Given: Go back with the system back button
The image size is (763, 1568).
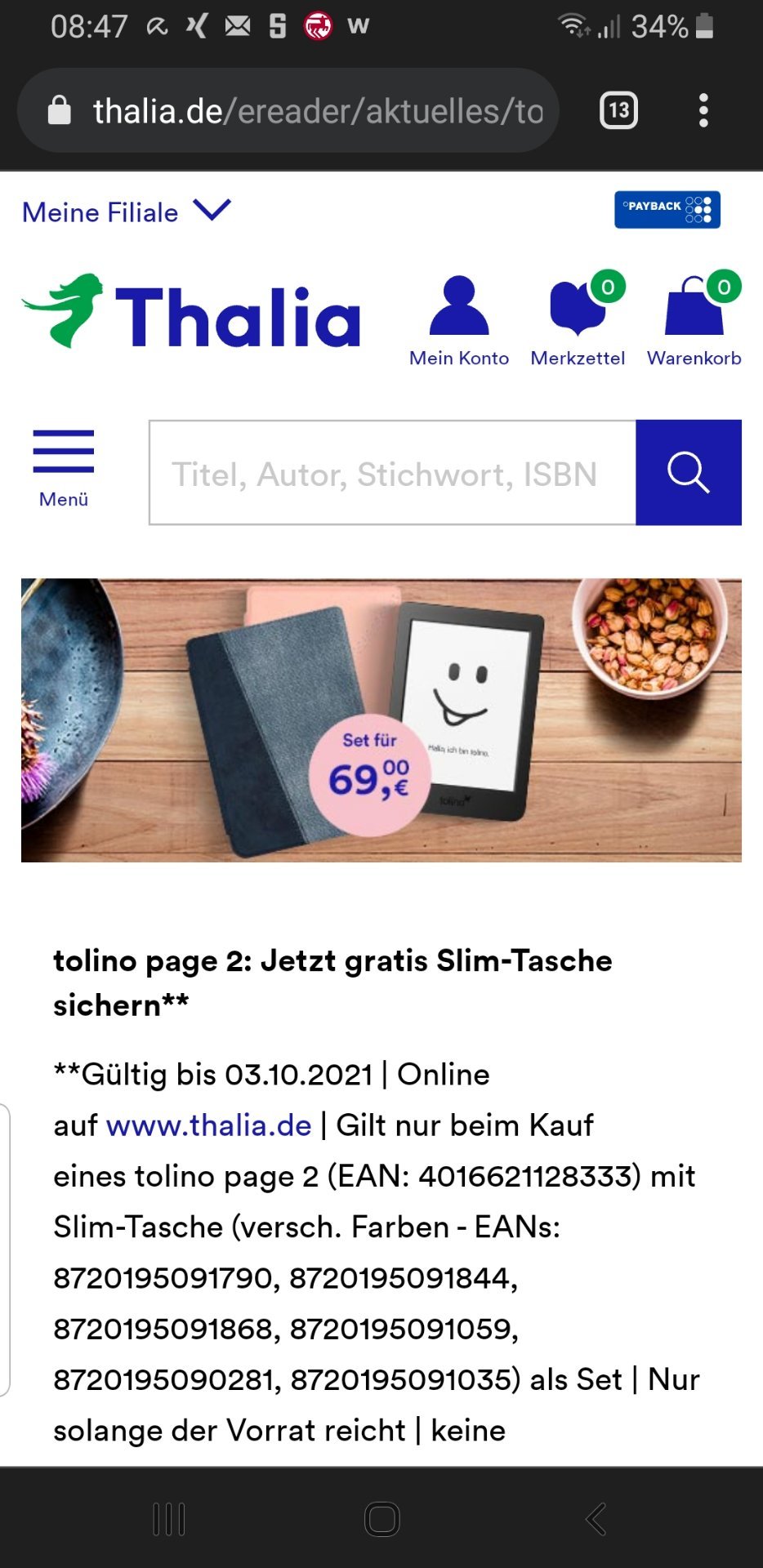Looking at the screenshot, I should 596,1519.
